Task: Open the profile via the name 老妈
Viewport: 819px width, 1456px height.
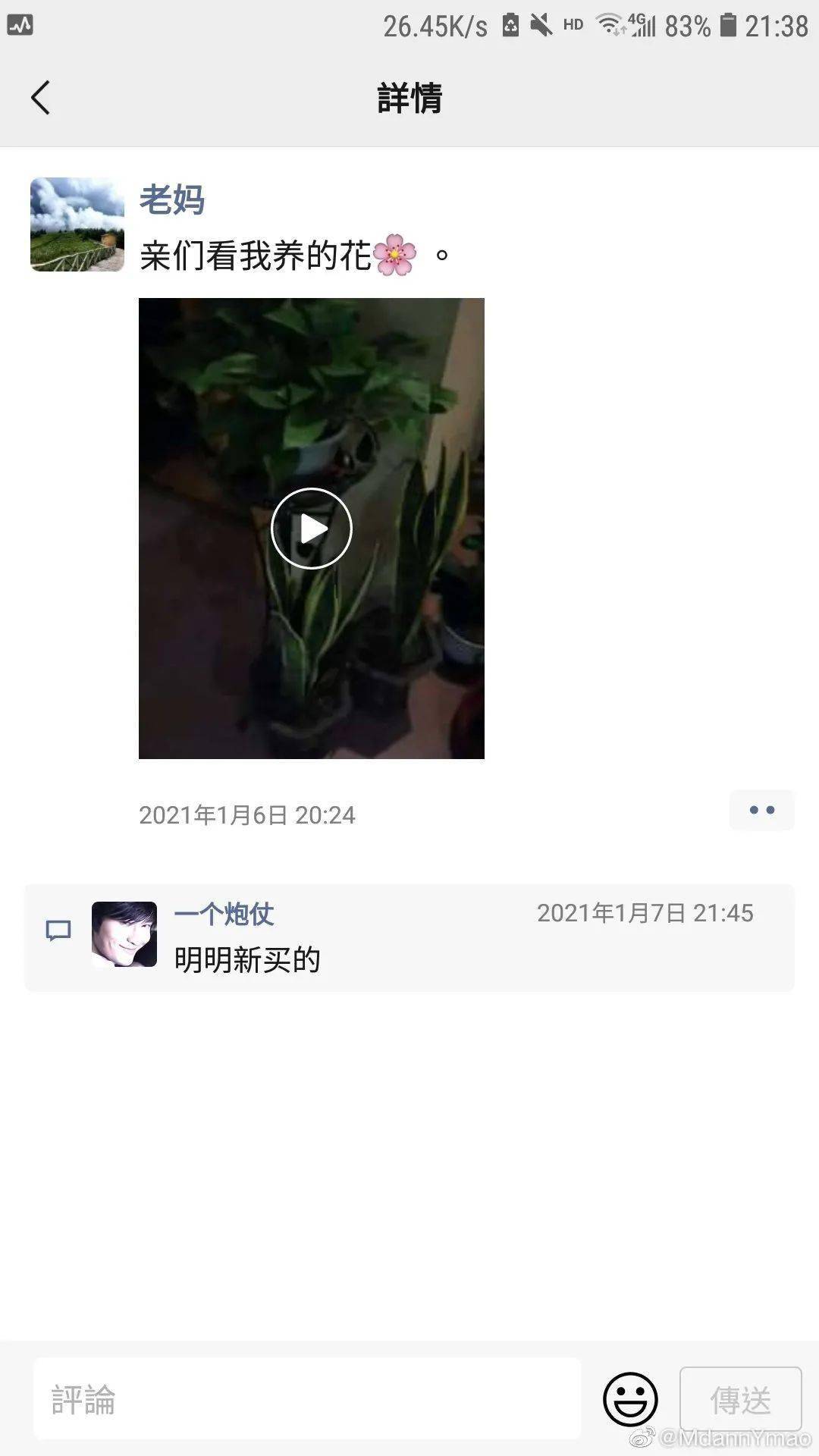Action: [172, 199]
